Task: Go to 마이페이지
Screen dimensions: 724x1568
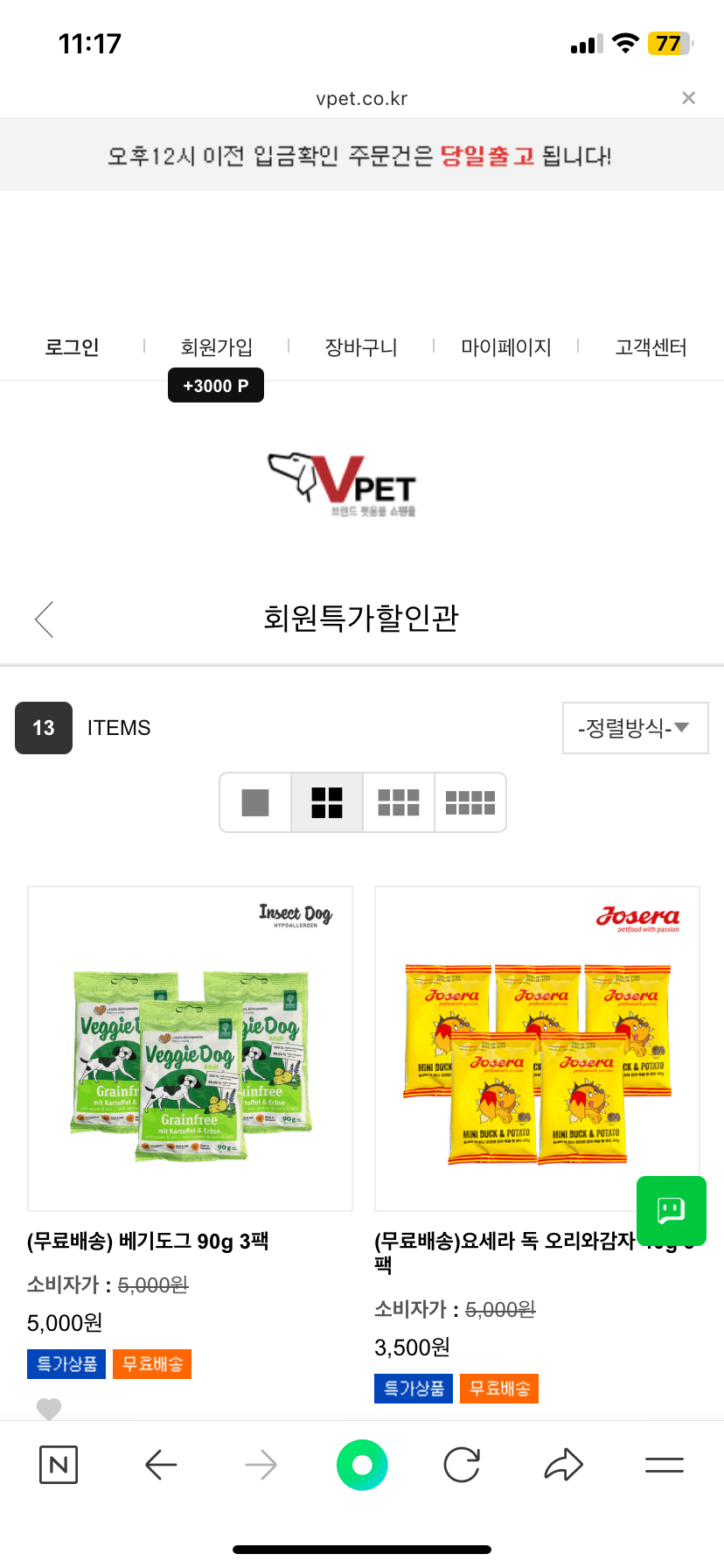Action: pos(505,347)
